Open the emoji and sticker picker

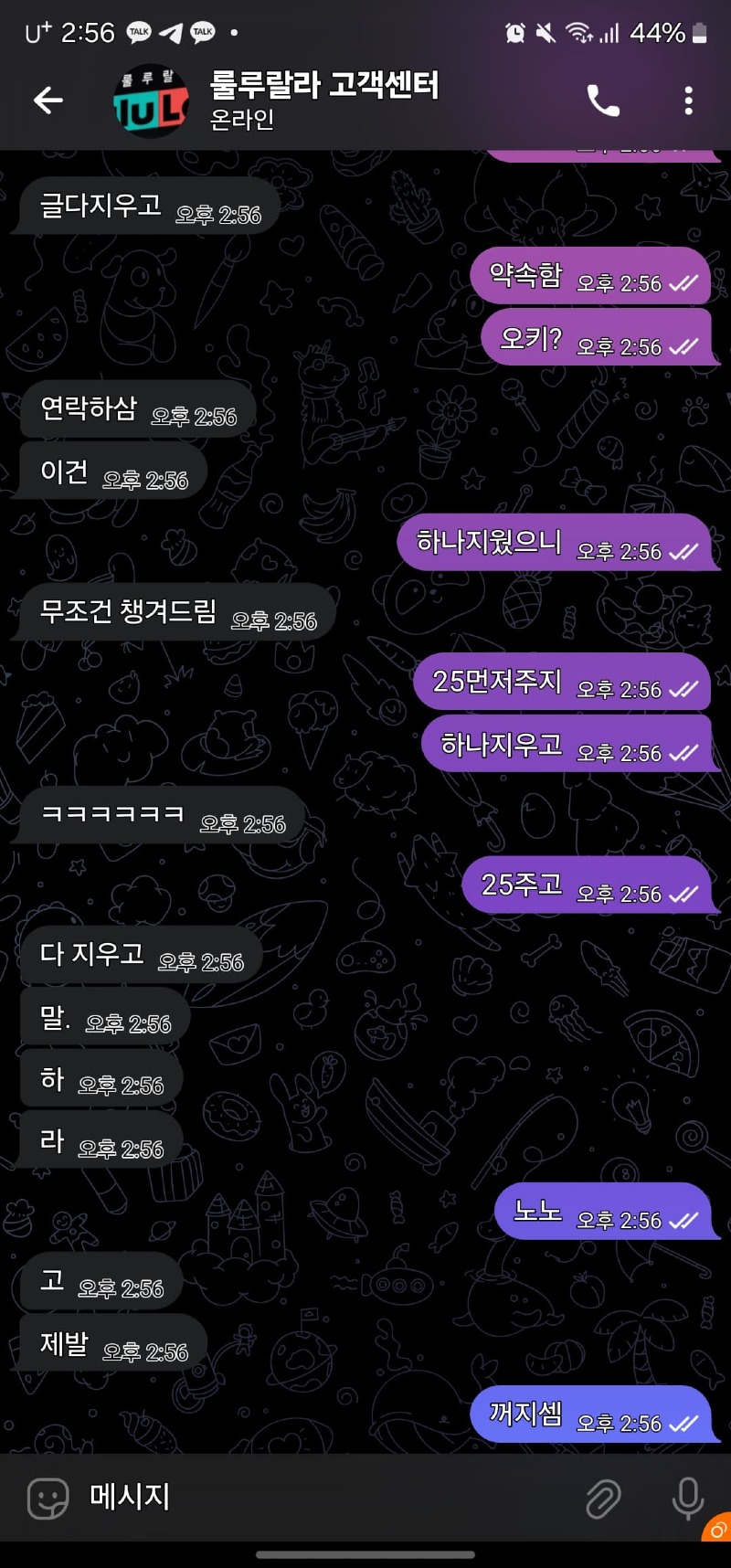(x=48, y=1499)
